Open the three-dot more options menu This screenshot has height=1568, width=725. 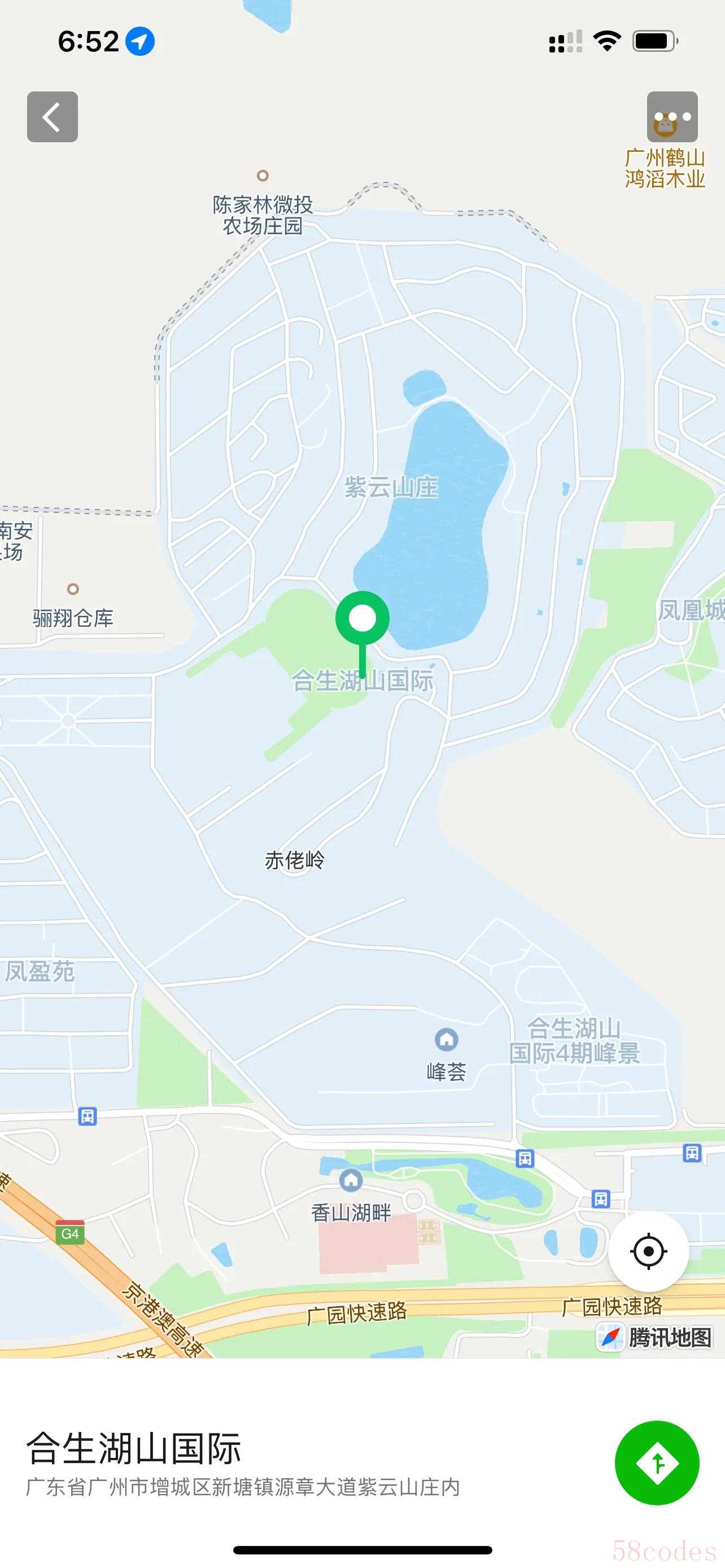[672, 117]
